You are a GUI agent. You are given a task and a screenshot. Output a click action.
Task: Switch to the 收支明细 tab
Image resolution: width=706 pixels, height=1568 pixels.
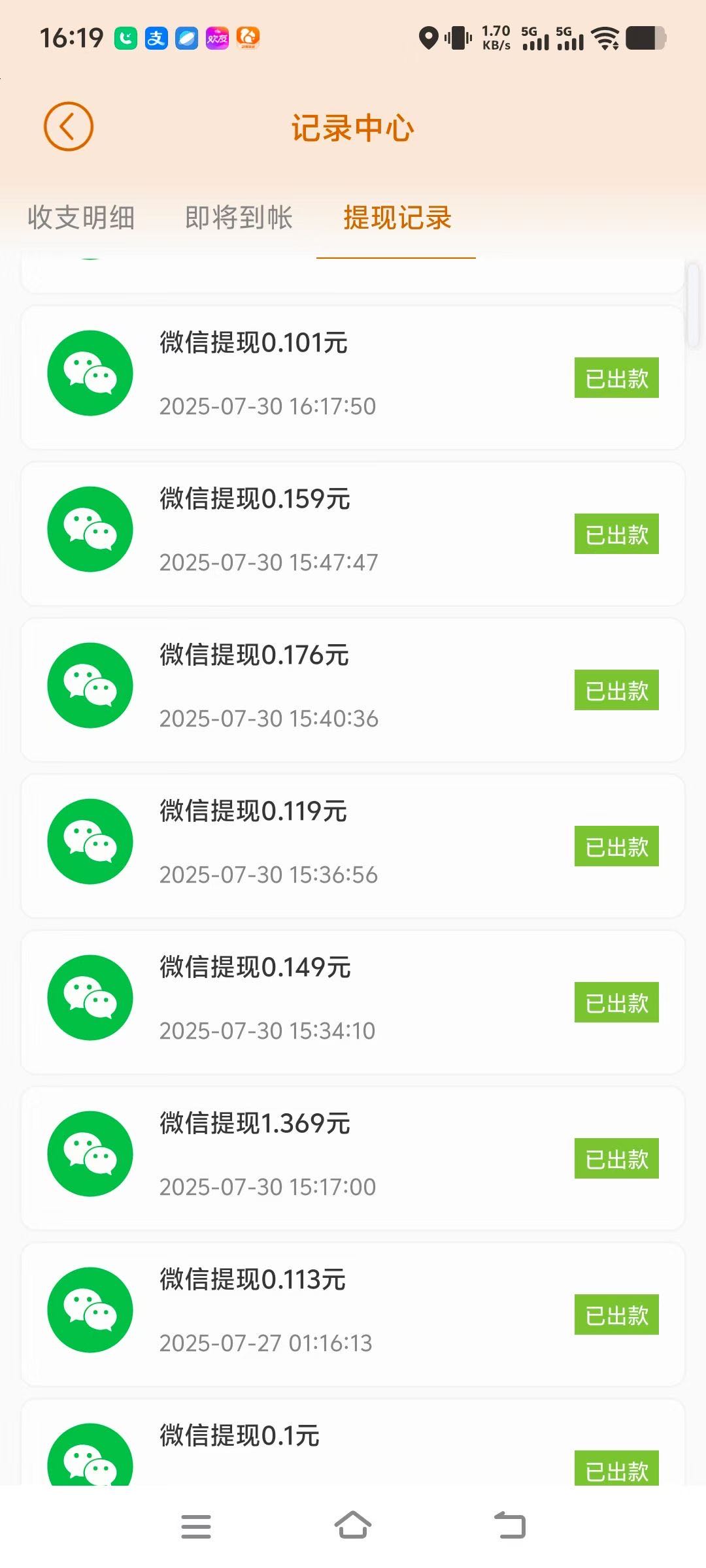pyautogui.click(x=81, y=218)
